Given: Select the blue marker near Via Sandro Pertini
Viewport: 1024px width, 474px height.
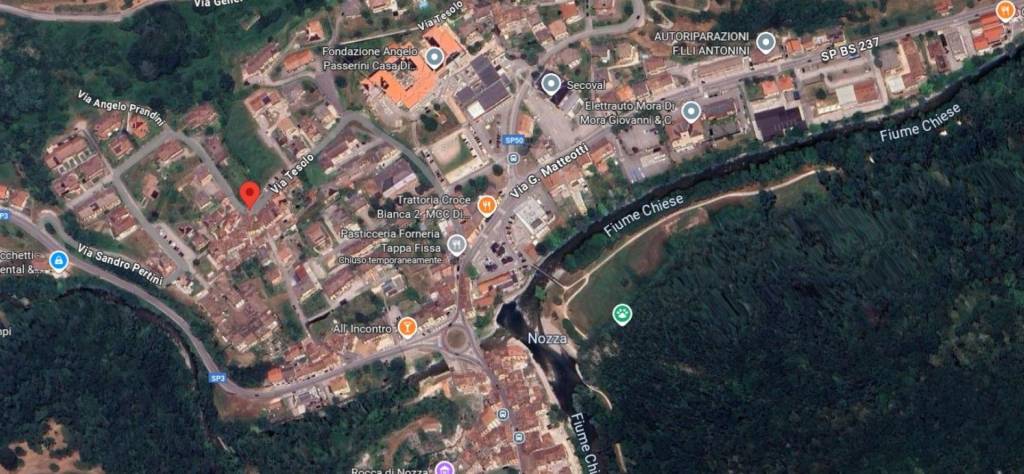Looking at the screenshot, I should click(59, 261).
